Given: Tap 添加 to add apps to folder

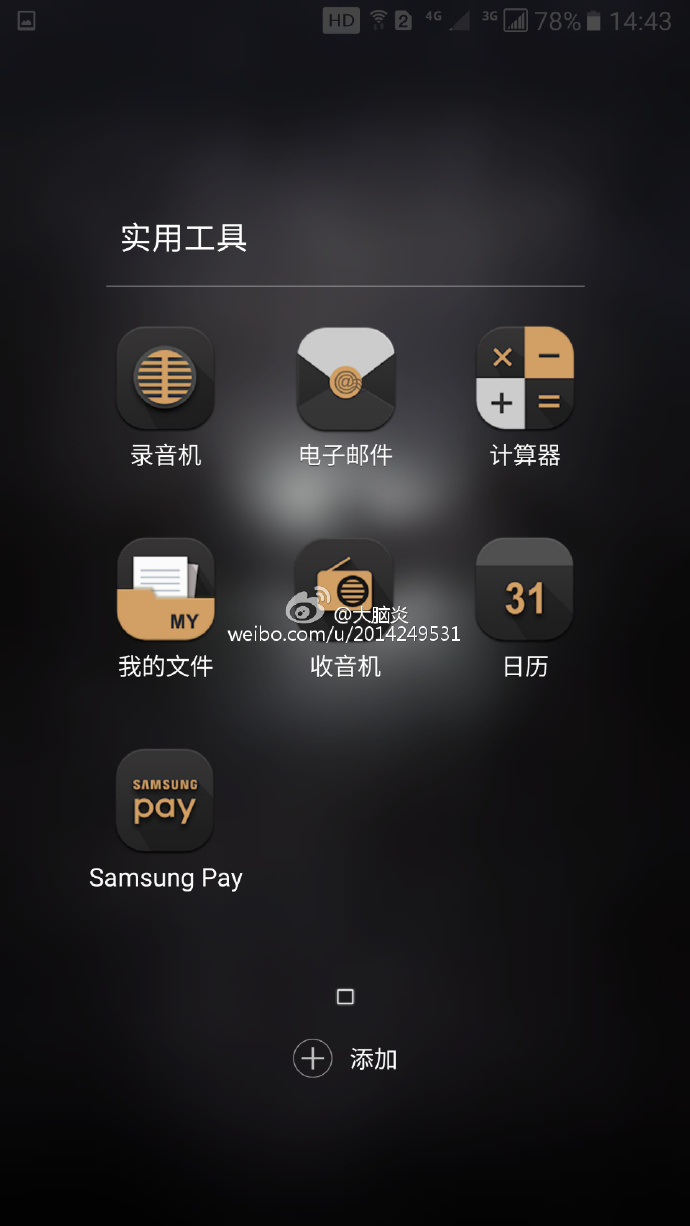Looking at the screenshot, I should click(x=345, y=1059).
